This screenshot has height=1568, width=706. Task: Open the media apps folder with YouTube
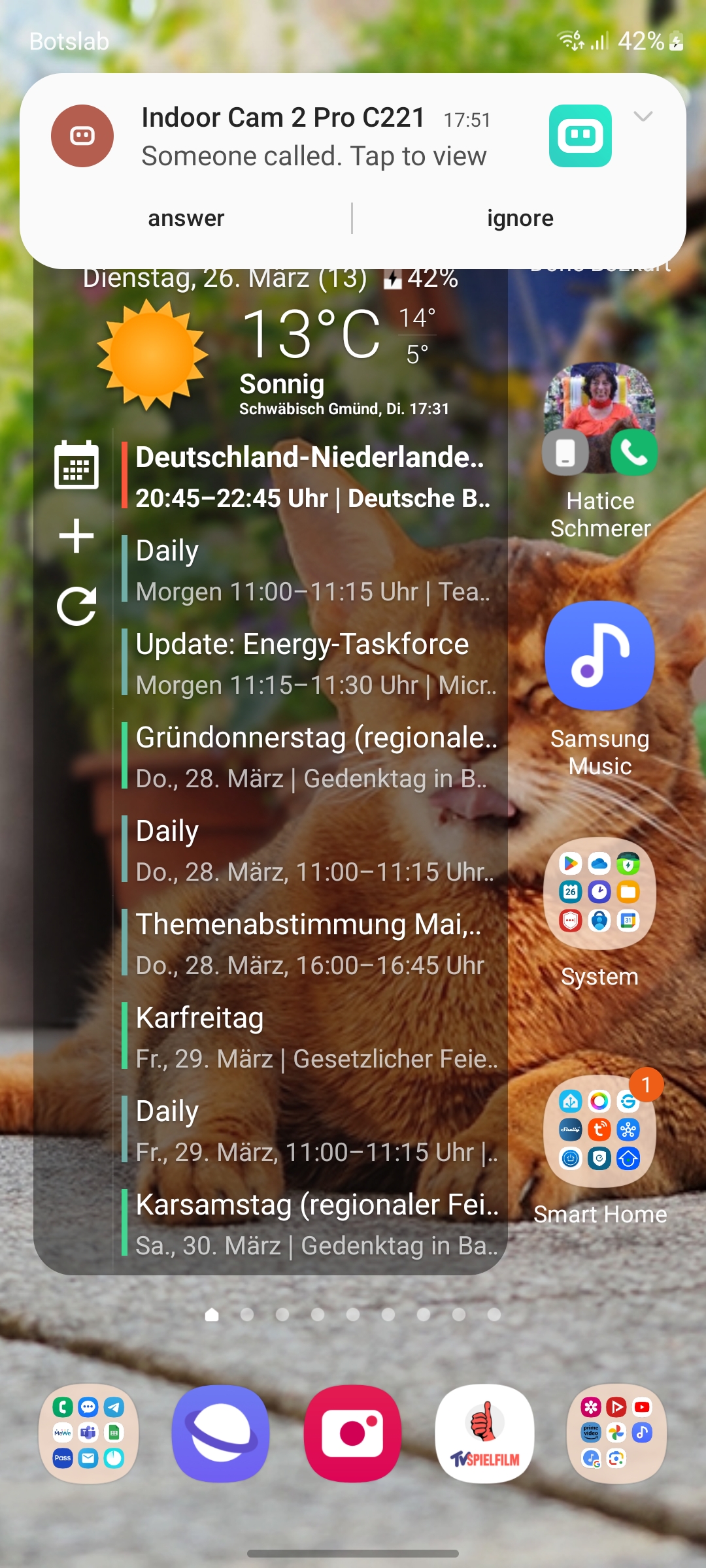[616, 1433]
